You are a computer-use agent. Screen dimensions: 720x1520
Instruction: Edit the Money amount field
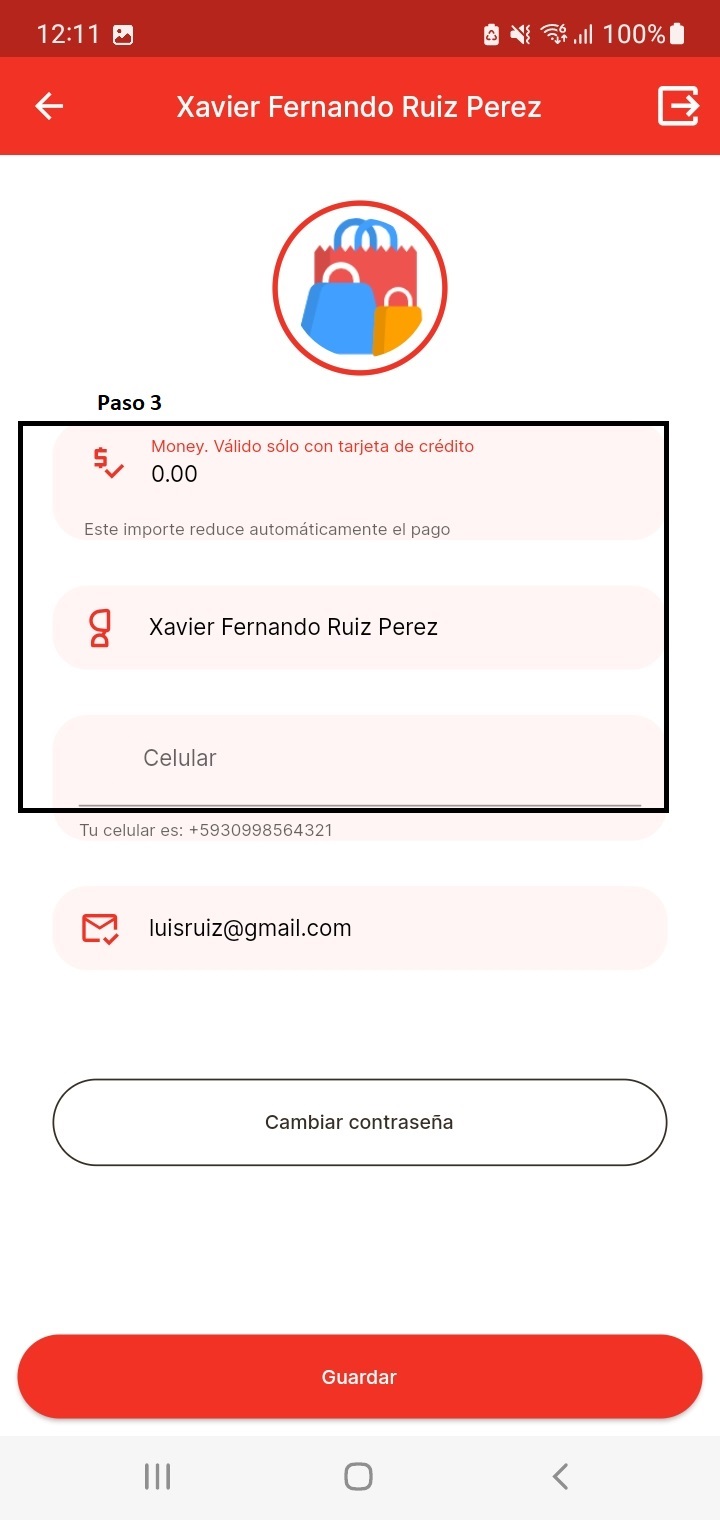360,473
